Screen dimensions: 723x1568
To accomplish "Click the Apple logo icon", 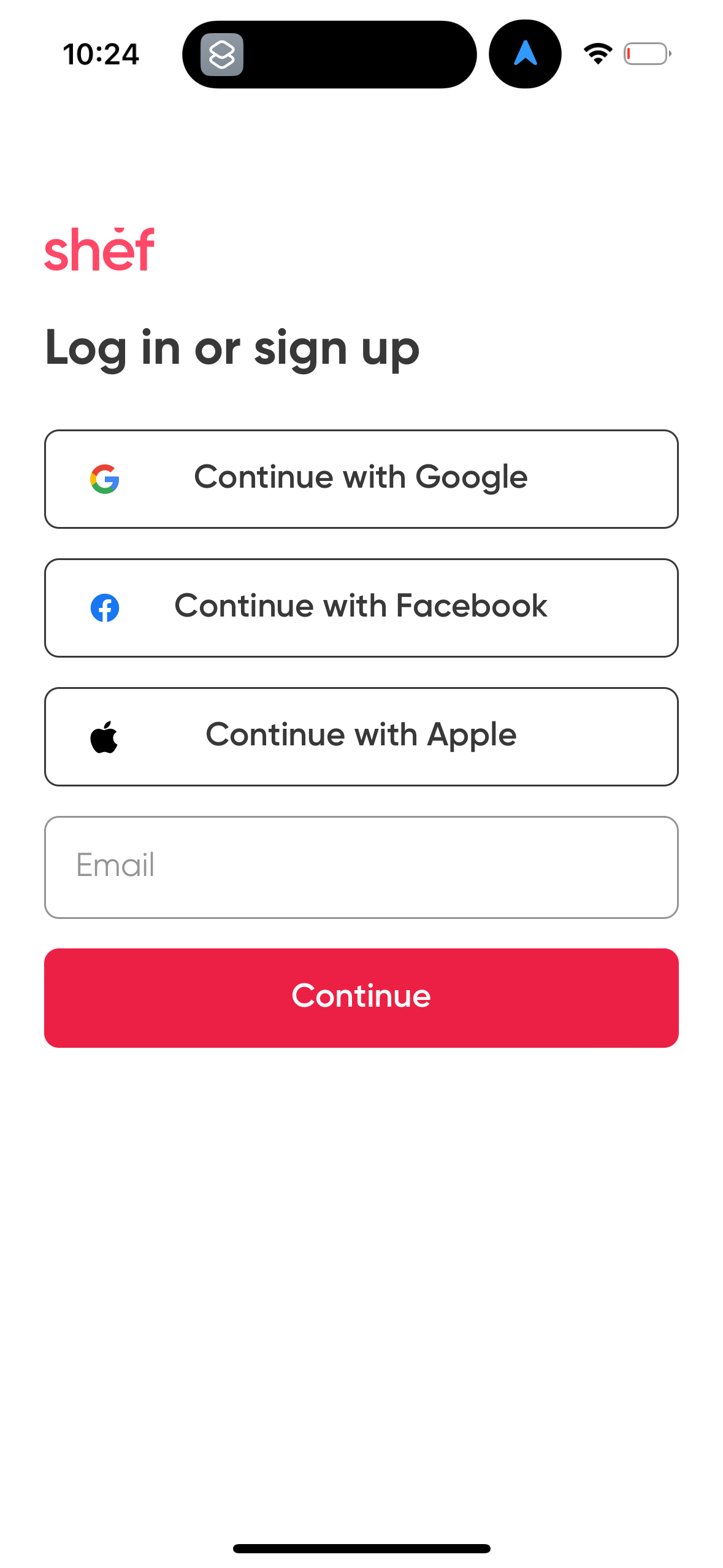I will tap(105, 736).
